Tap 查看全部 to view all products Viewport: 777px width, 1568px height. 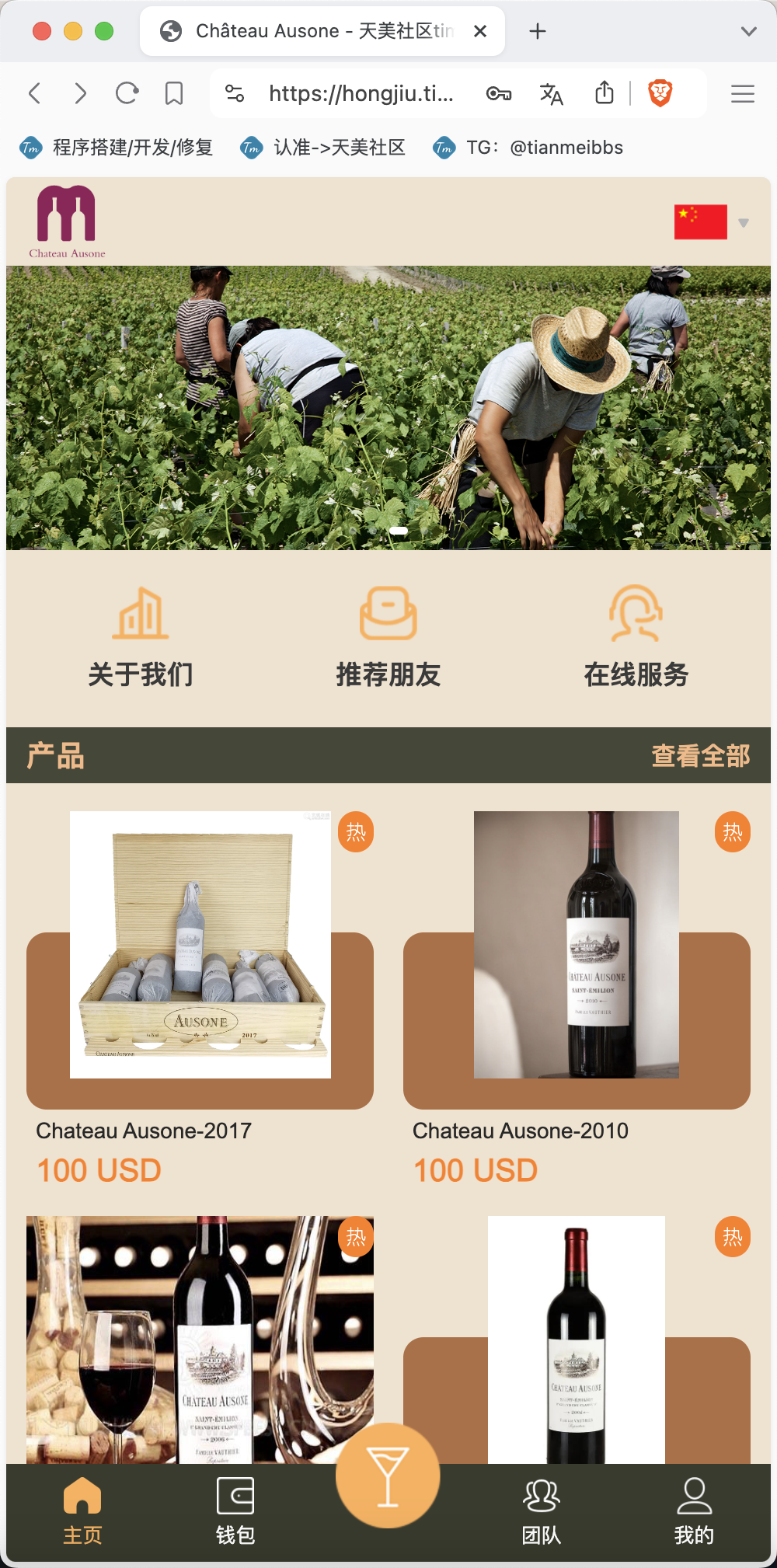[x=701, y=755]
